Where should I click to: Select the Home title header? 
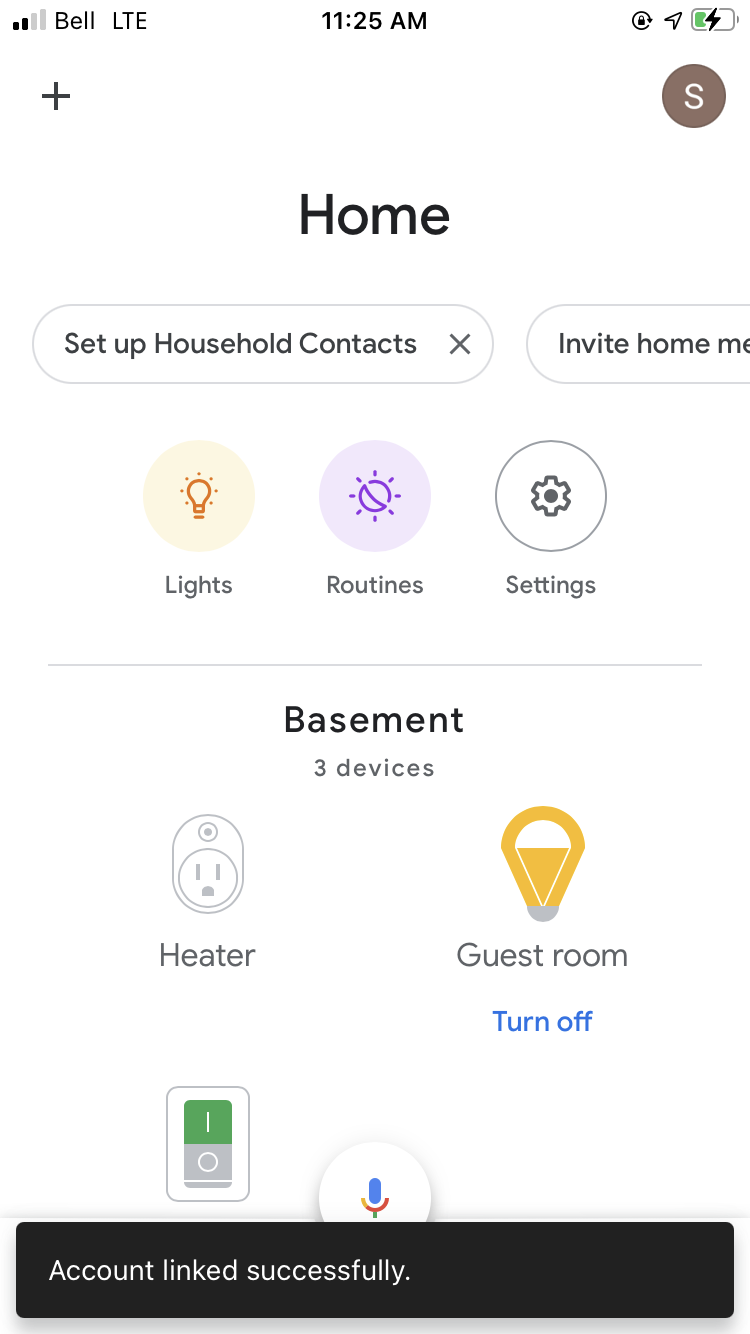tap(374, 215)
